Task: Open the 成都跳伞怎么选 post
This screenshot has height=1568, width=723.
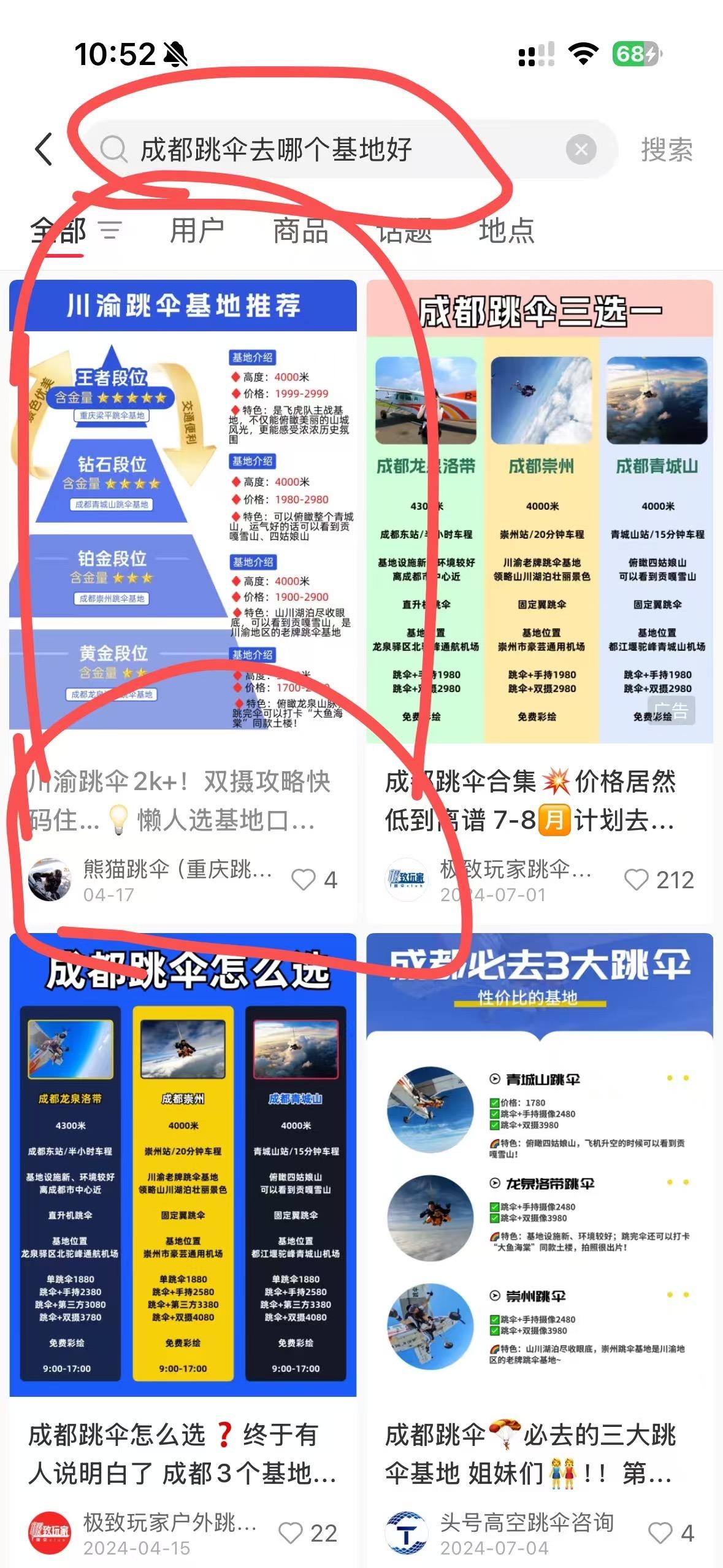Action: tap(183, 1166)
